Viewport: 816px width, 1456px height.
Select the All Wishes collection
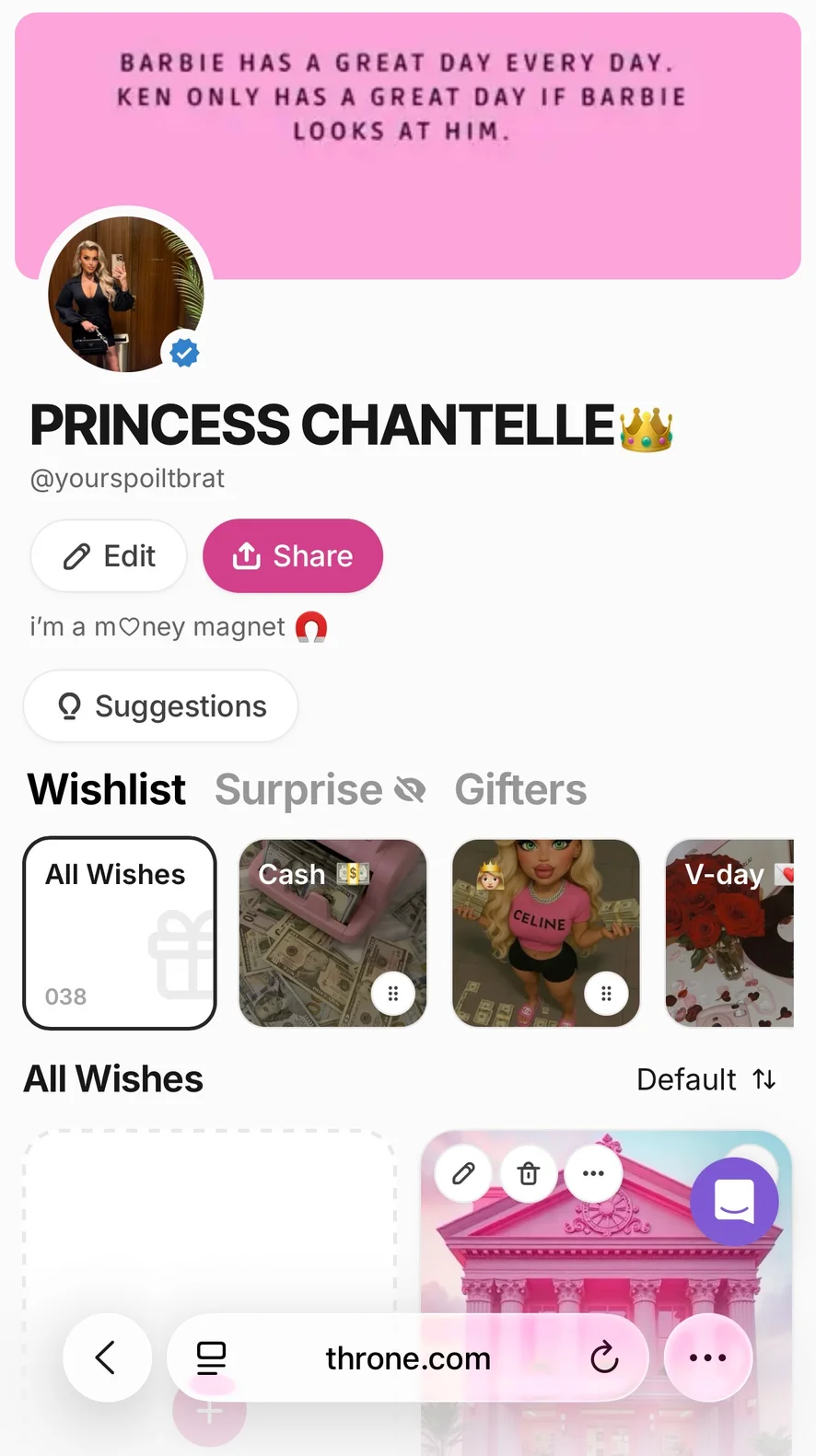(x=120, y=932)
